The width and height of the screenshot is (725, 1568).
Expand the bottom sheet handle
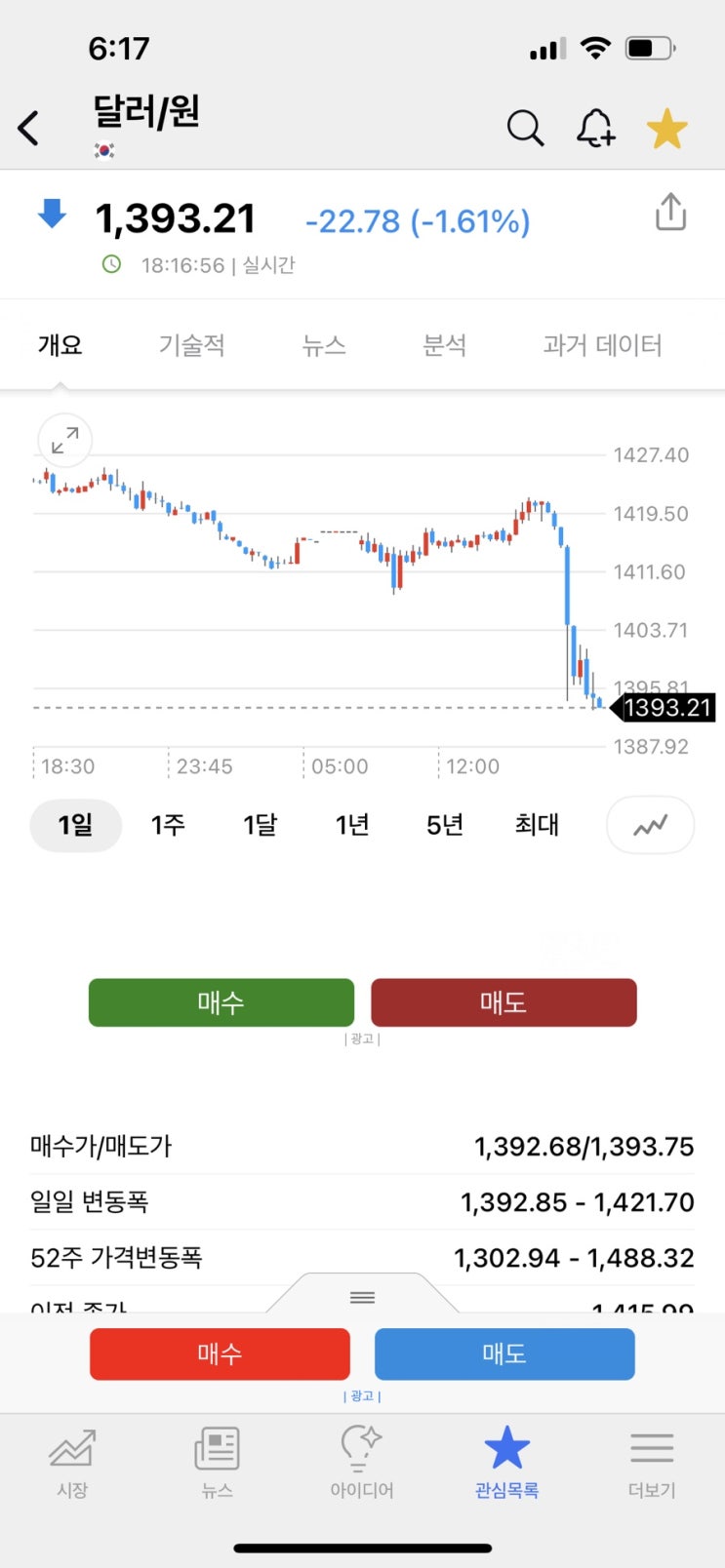coord(362,1297)
